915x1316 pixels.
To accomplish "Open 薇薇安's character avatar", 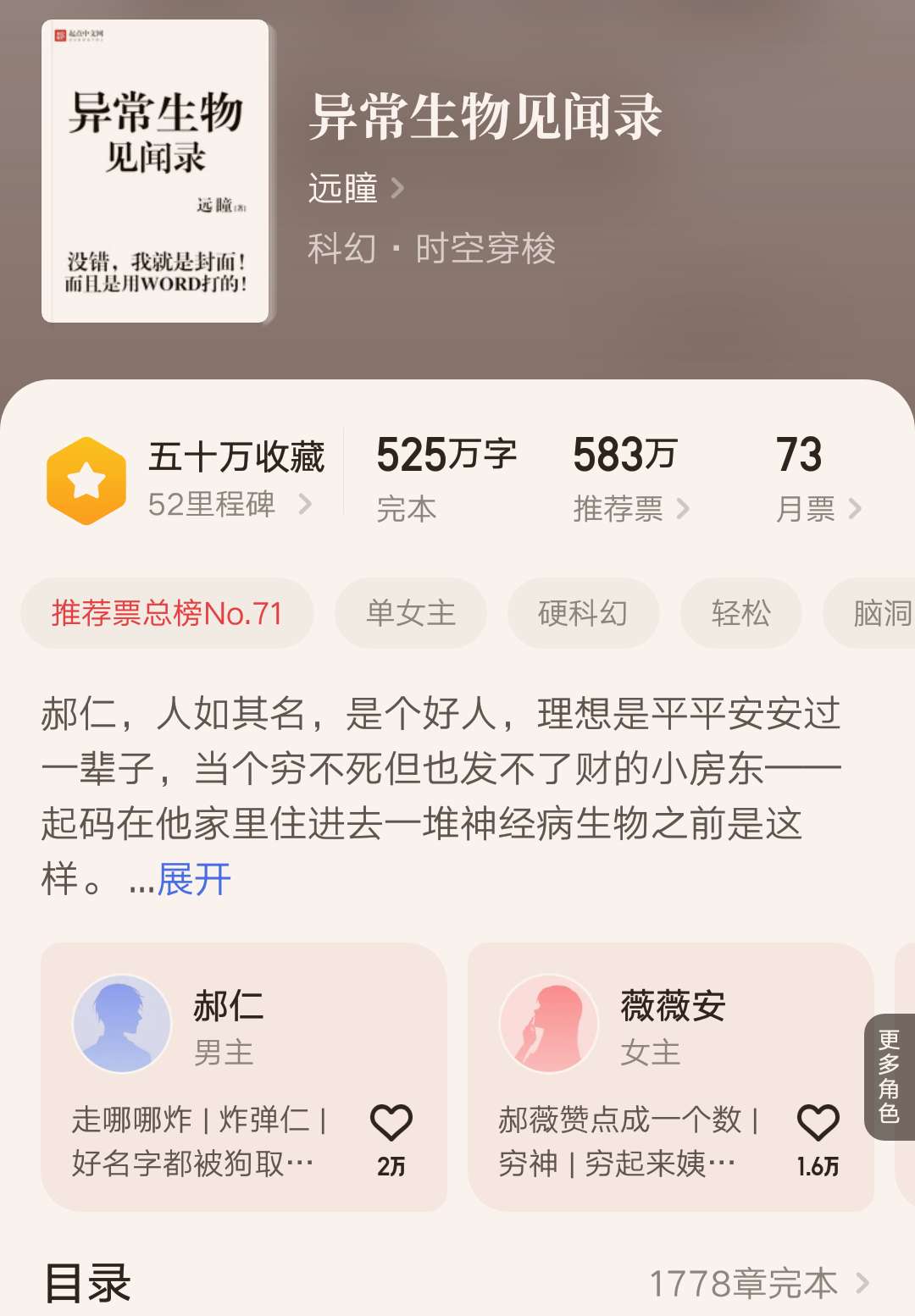I will 548,1022.
